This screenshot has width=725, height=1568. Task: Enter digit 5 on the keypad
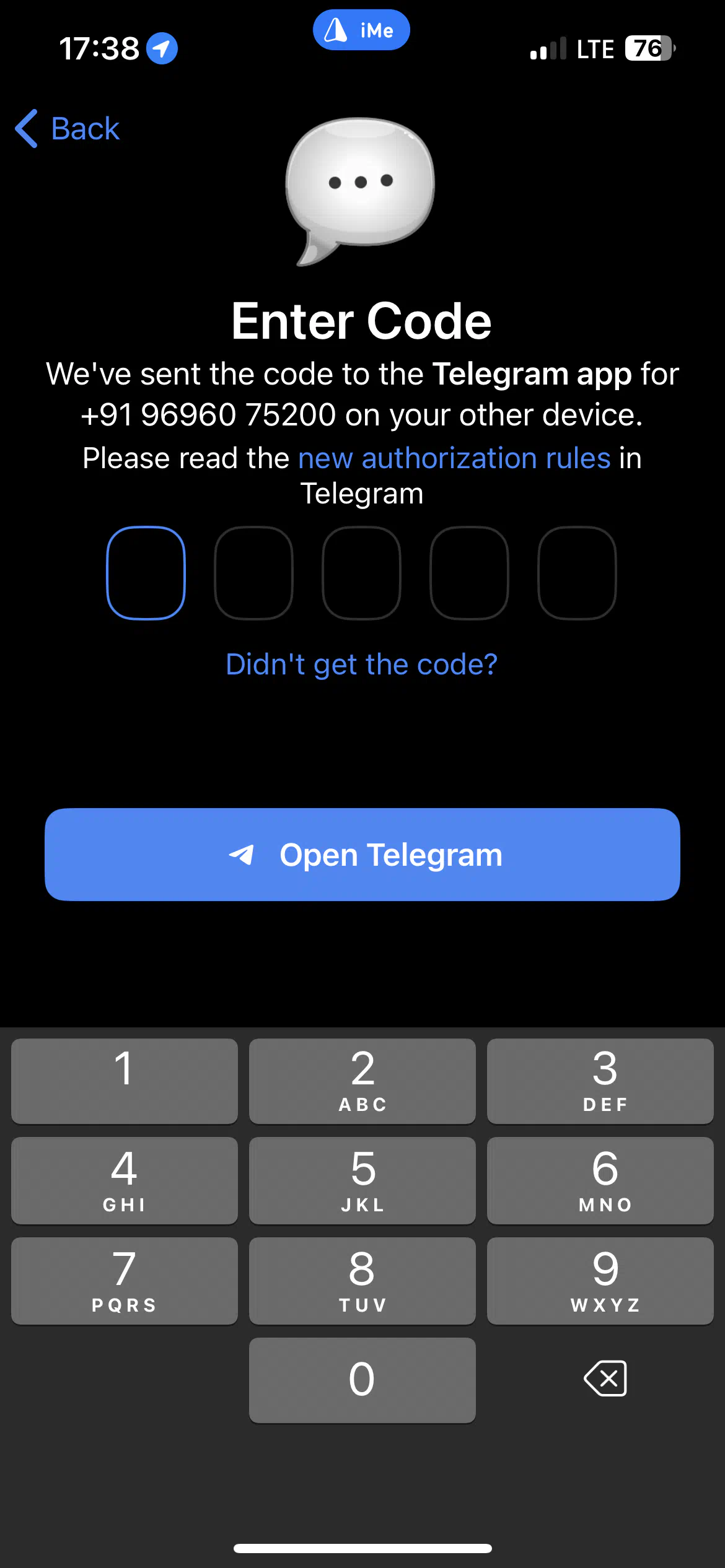(x=362, y=1181)
